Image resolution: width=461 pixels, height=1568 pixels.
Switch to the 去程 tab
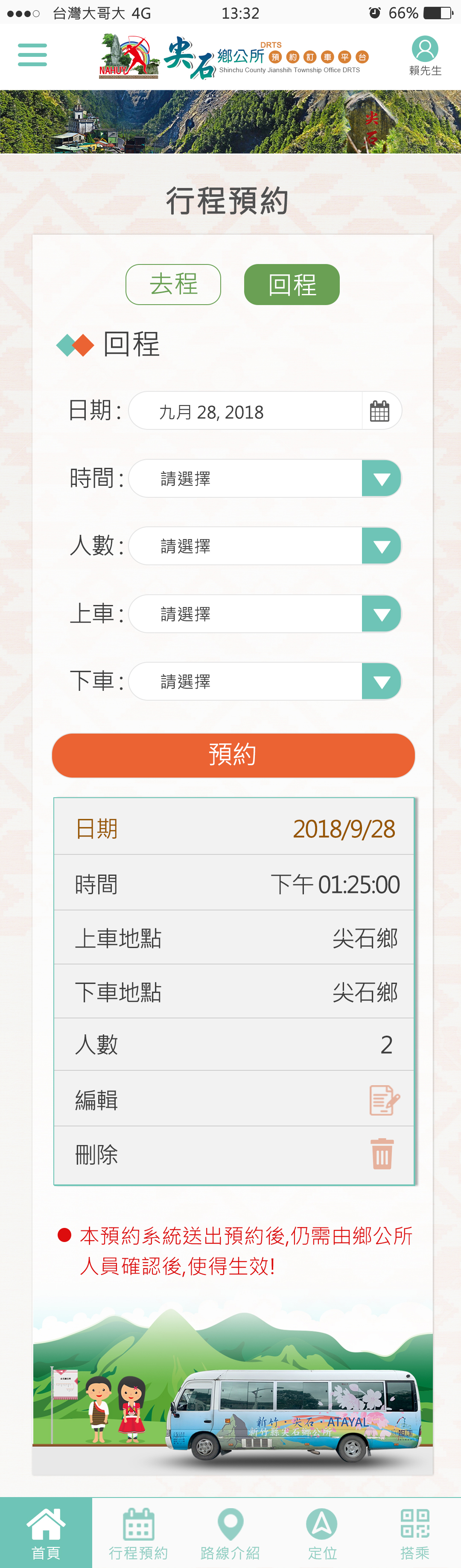tap(173, 284)
